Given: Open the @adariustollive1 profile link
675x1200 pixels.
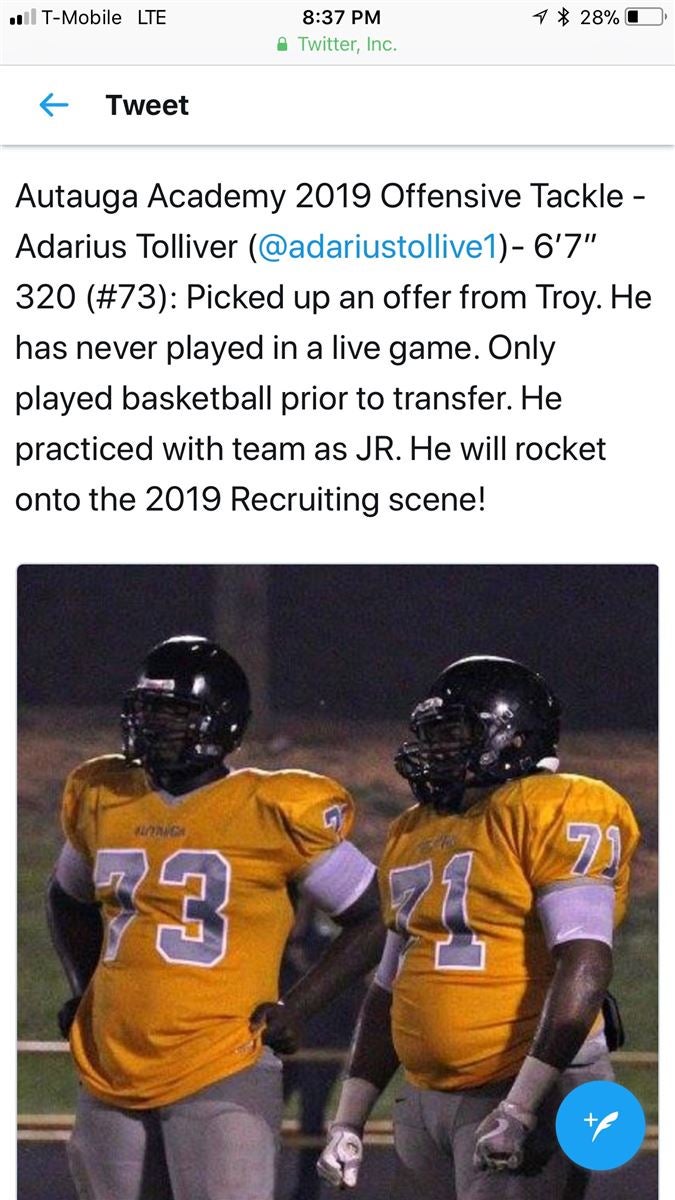Looking at the screenshot, I should coord(377,249).
